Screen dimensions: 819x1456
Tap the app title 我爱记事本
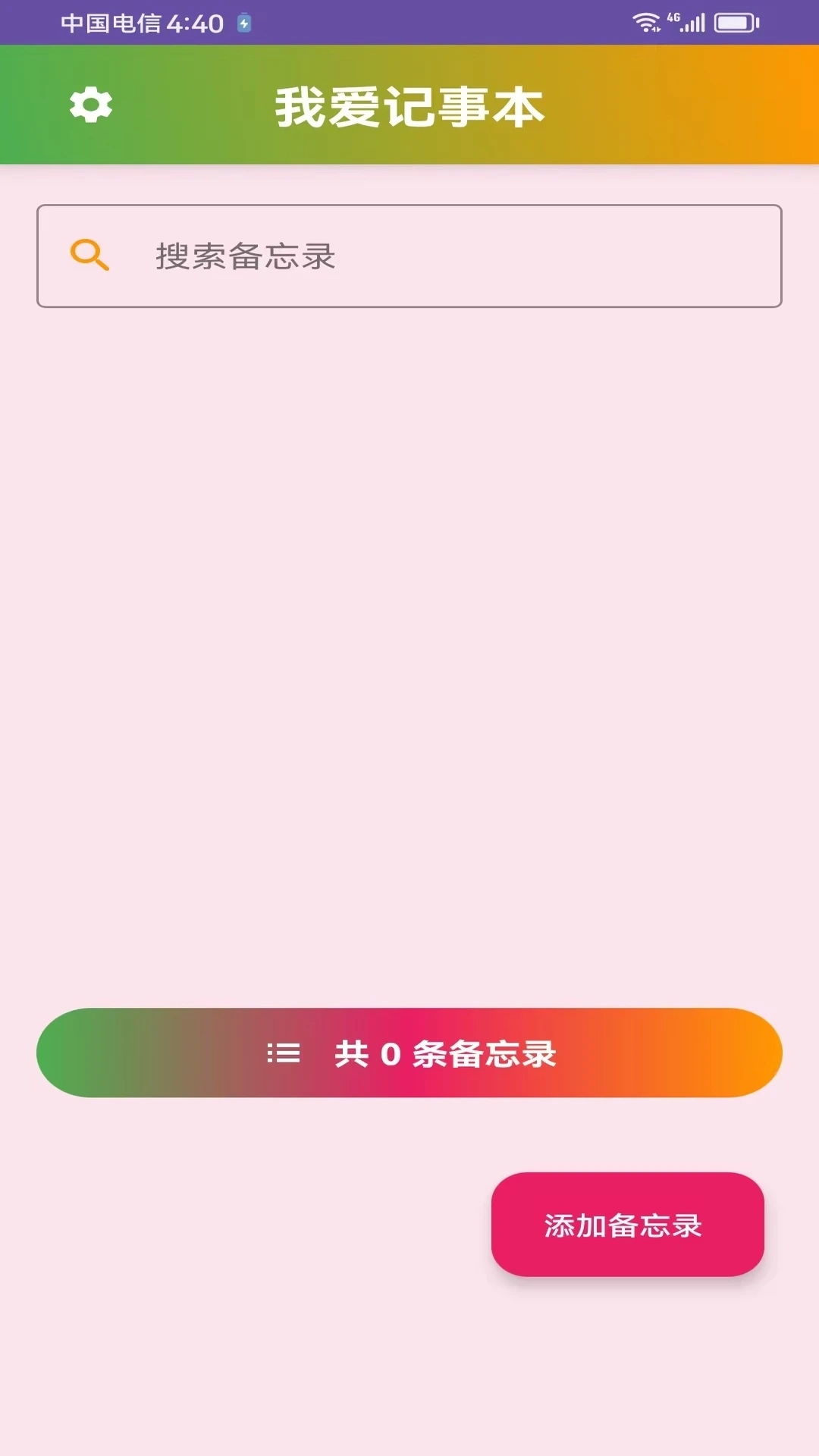[409, 106]
